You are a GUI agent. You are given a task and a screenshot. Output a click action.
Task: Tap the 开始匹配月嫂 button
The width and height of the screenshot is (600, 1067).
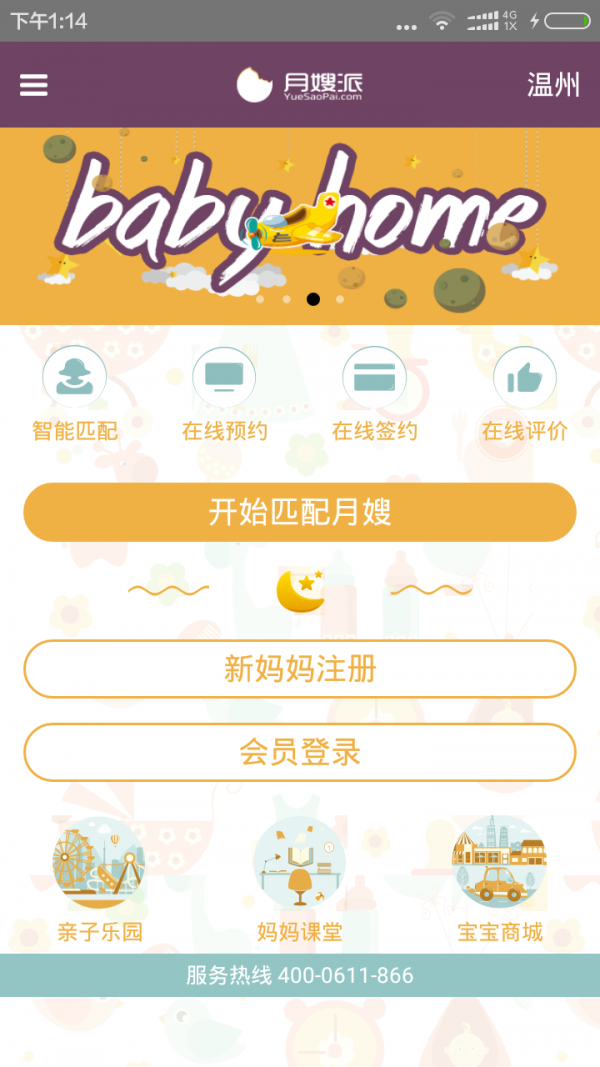(300, 512)
